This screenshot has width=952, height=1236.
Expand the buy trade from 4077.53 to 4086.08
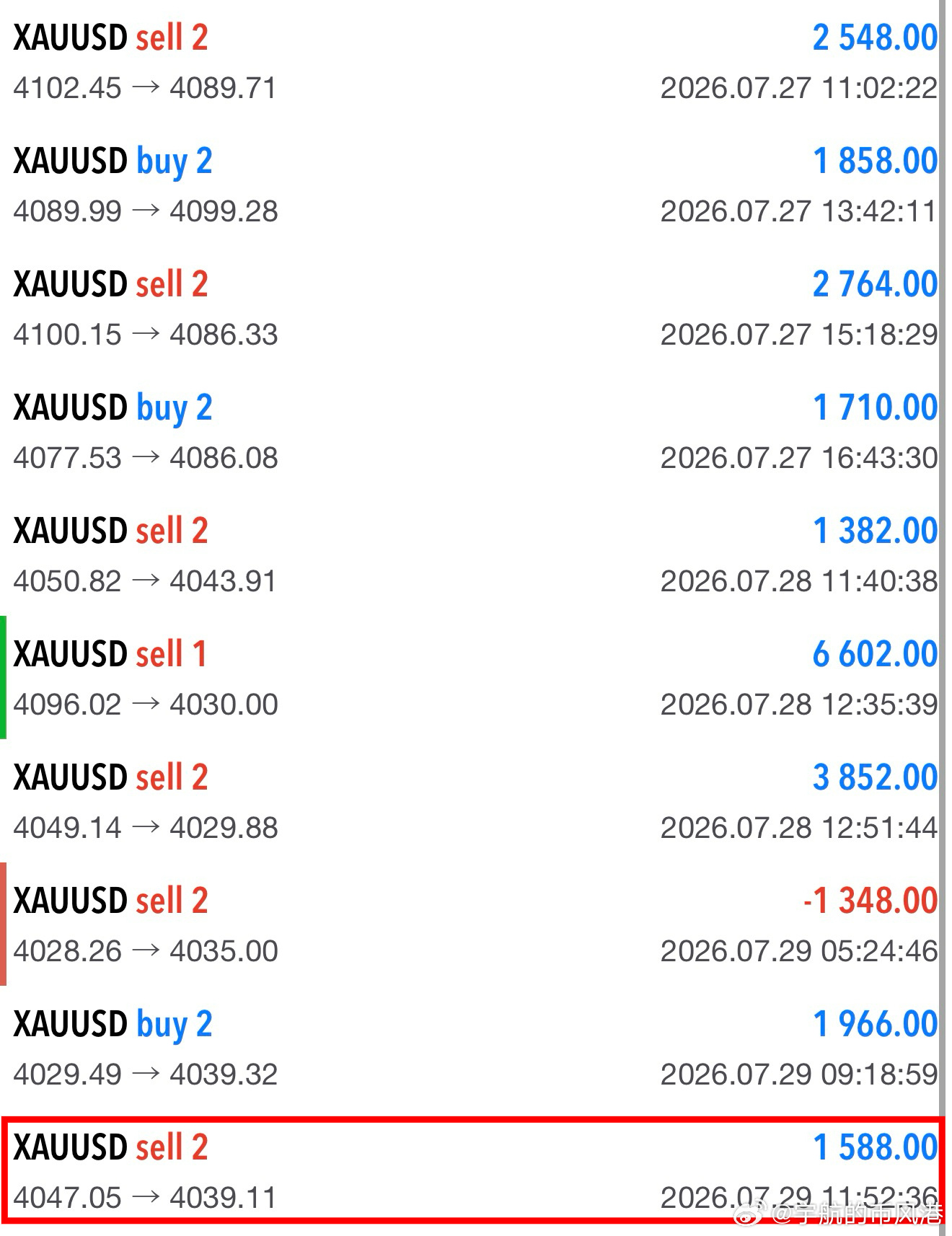[x=472, y=432]
